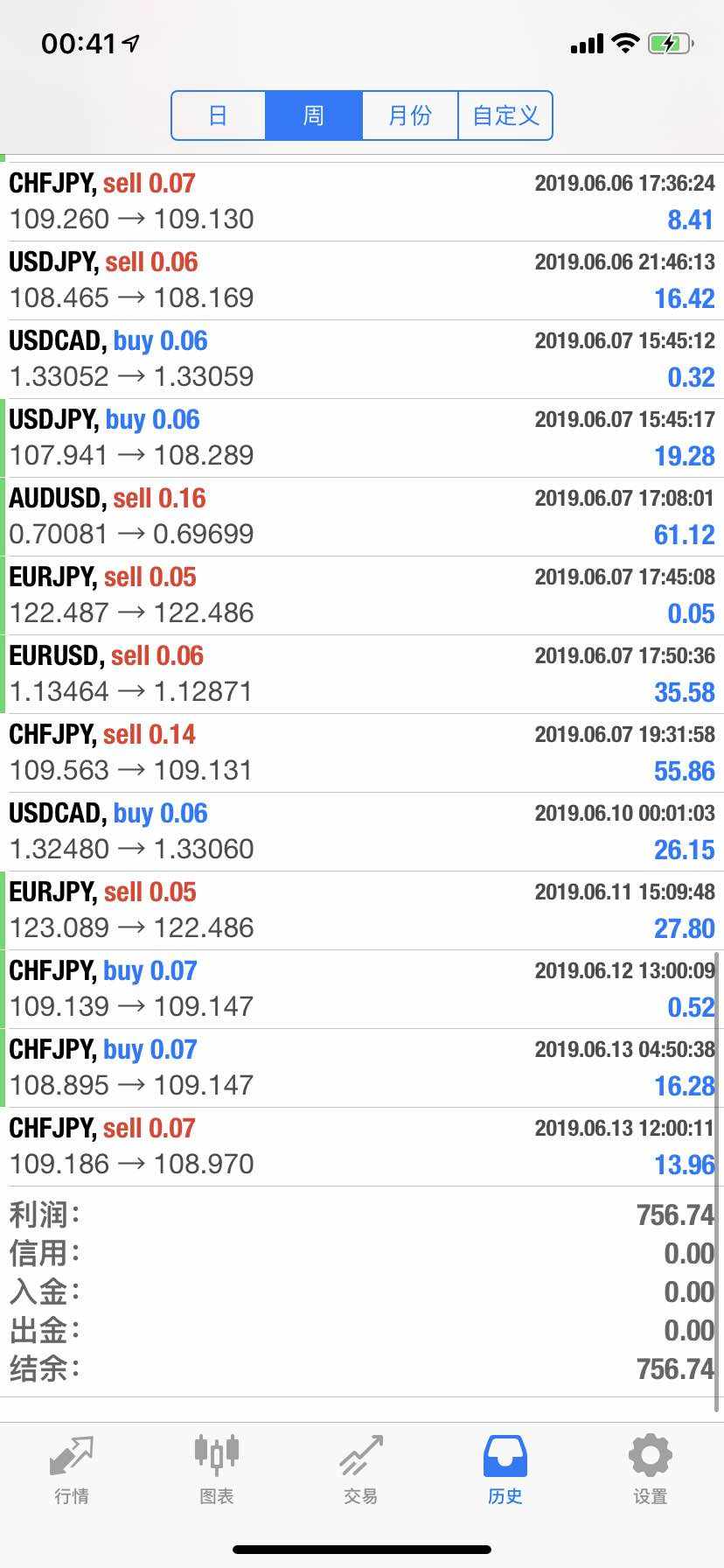The width and height of the screenshot is (724, 1568).
Task: Expand the CHFJPY trade with 13.96 profit
Action: click(x=362, y=1147)
